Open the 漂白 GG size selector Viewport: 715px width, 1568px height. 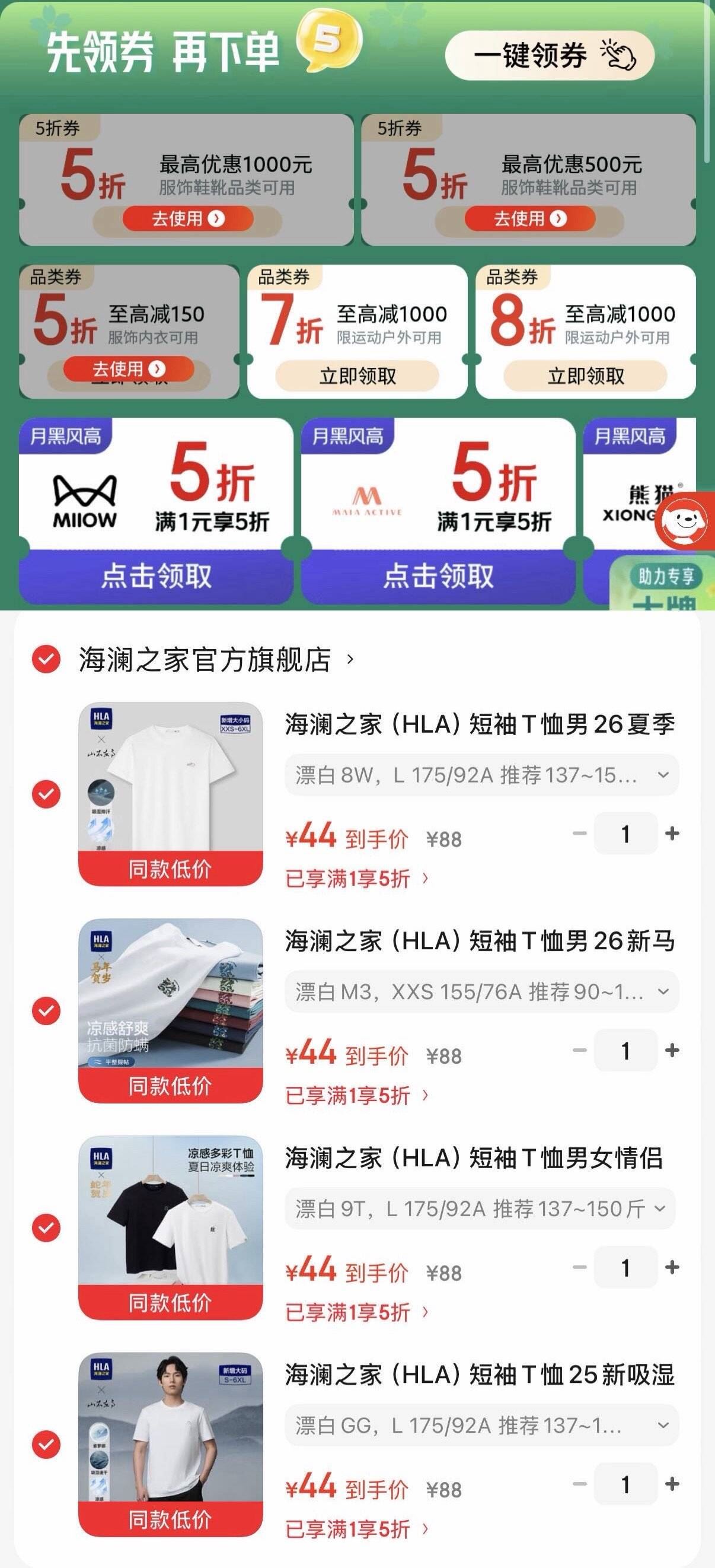coord(481,1426)
